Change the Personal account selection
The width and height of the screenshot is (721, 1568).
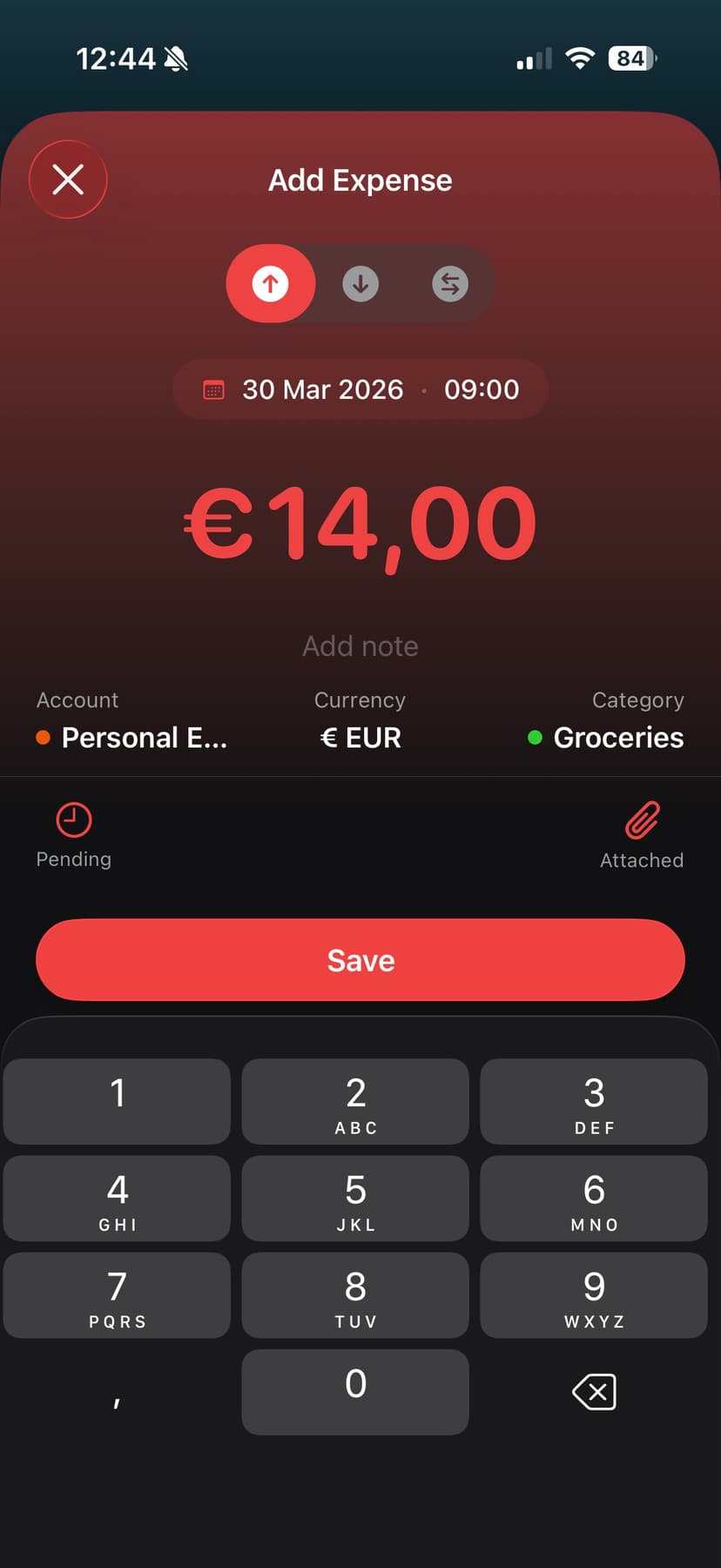pyautogui.click(x=132, y=737)
